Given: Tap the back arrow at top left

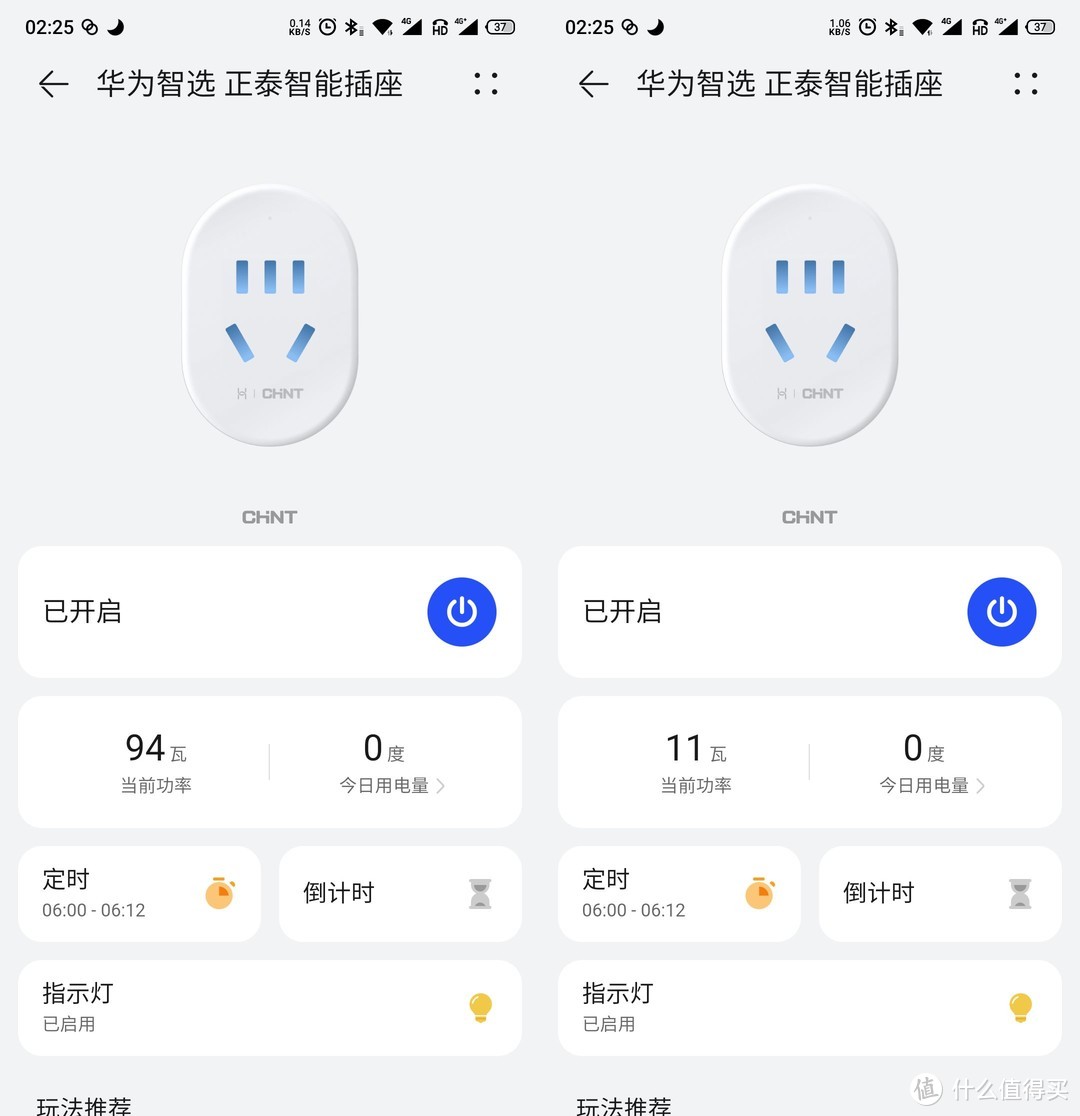Looking at the screenshot, I should pyautogui.click(x=53, y=84).
